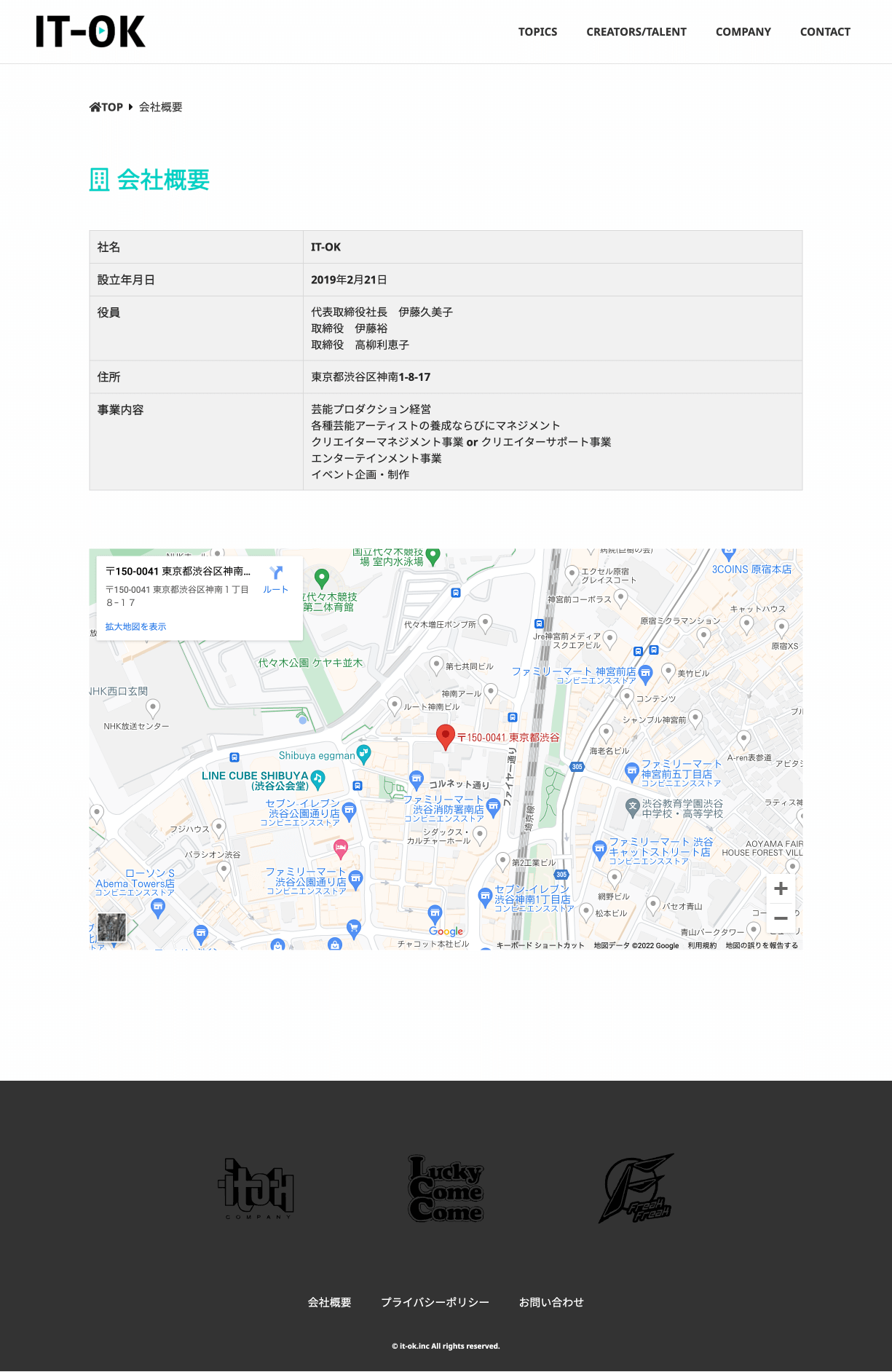This screenshot has height=1372, width=892.
Task: Open お問い合わせ from the footer
Action: [551, 1303]
